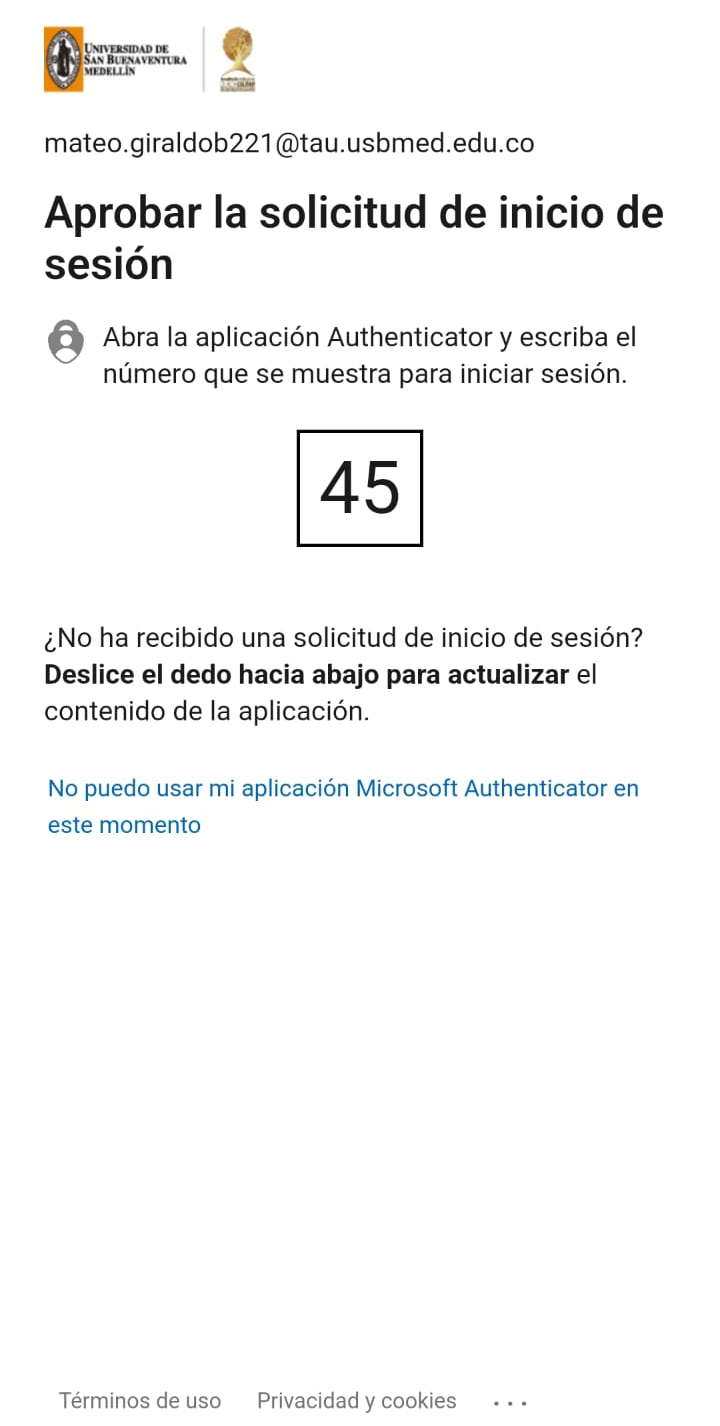Open the three-dot footer menu
Viewport: 720px width, 1426px height.
510,1403
